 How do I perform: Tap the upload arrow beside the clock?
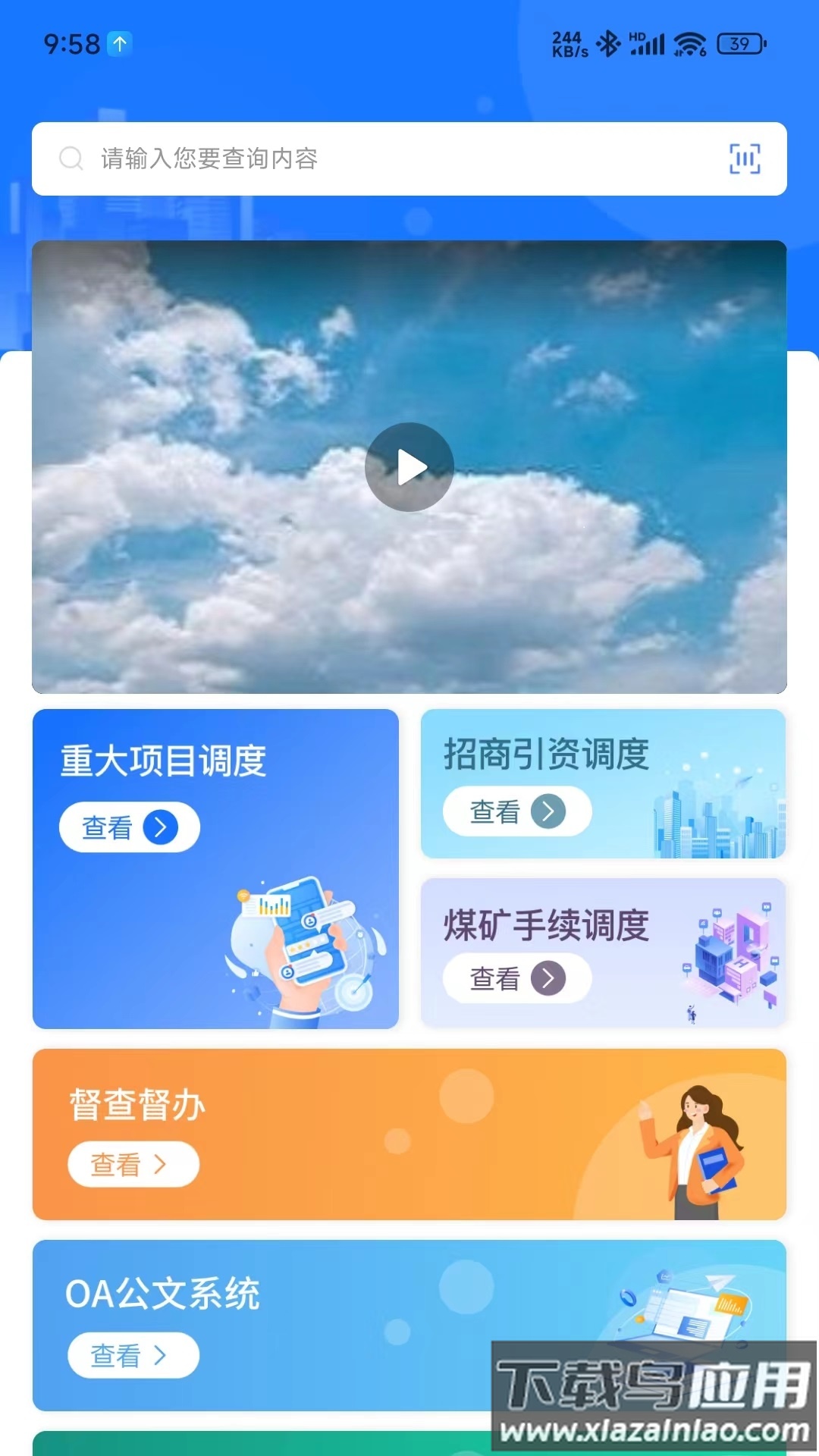pos(118,45)
